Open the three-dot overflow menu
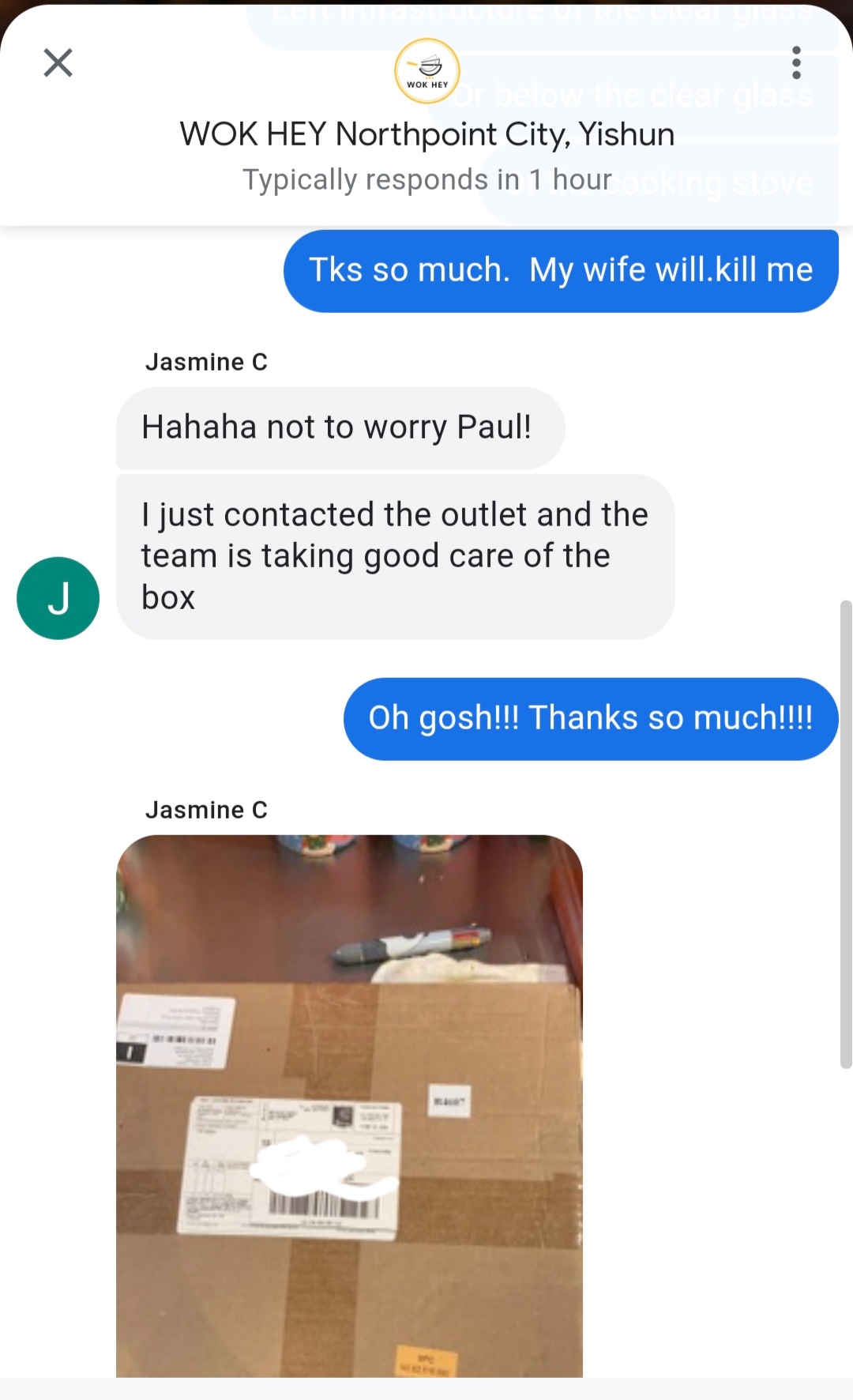 [796, 62]
